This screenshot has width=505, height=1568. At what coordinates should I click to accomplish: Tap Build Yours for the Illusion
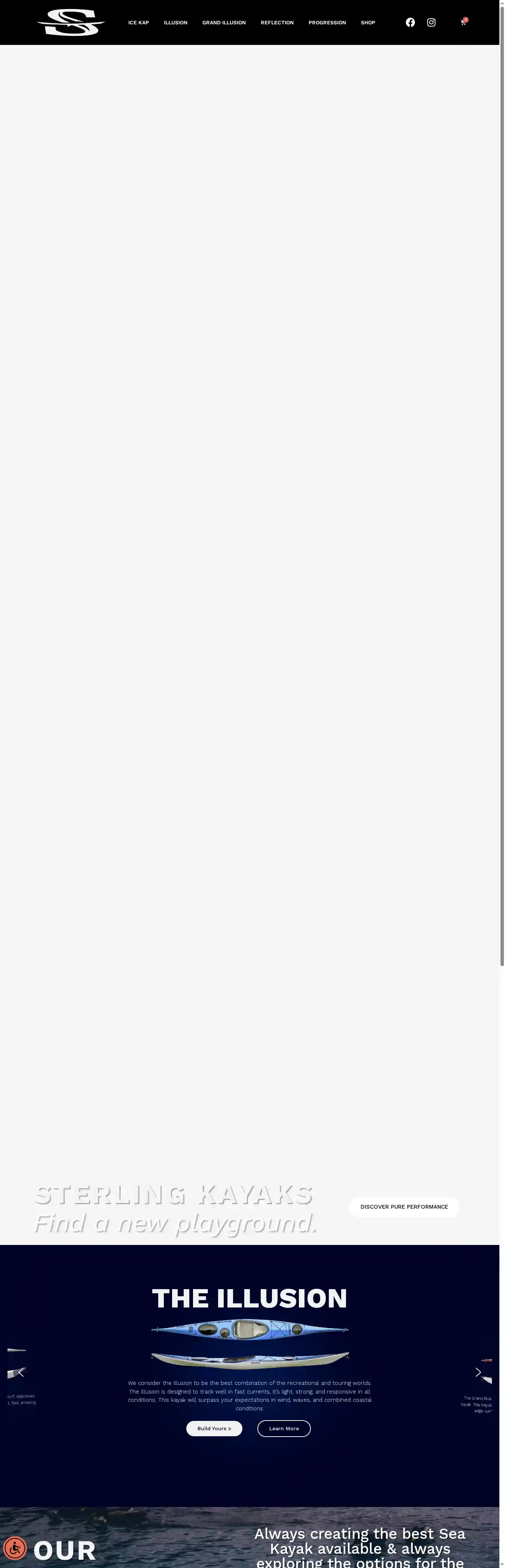pos(214,1428)
